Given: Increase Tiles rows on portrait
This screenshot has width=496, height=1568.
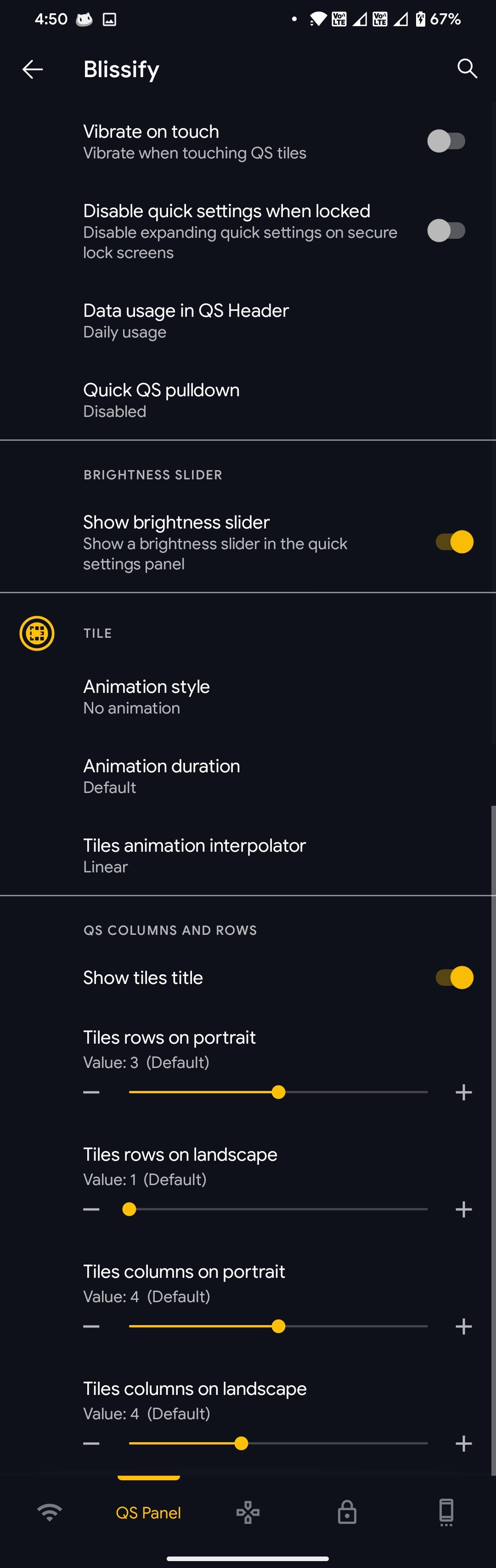Looking at the screenshot, I should point(464,1093).
